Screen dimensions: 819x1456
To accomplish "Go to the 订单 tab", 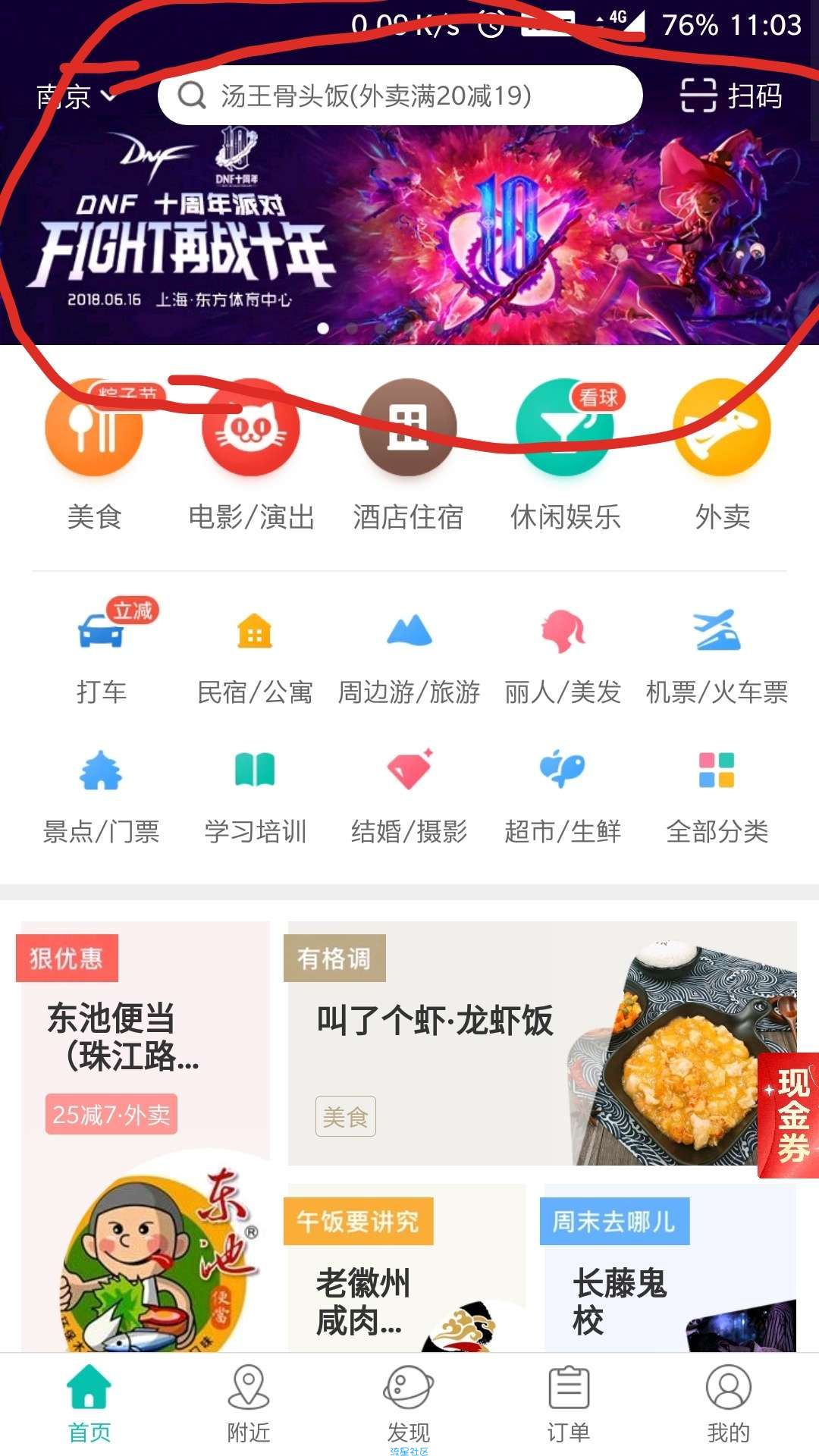I will tap(569, 1403).
